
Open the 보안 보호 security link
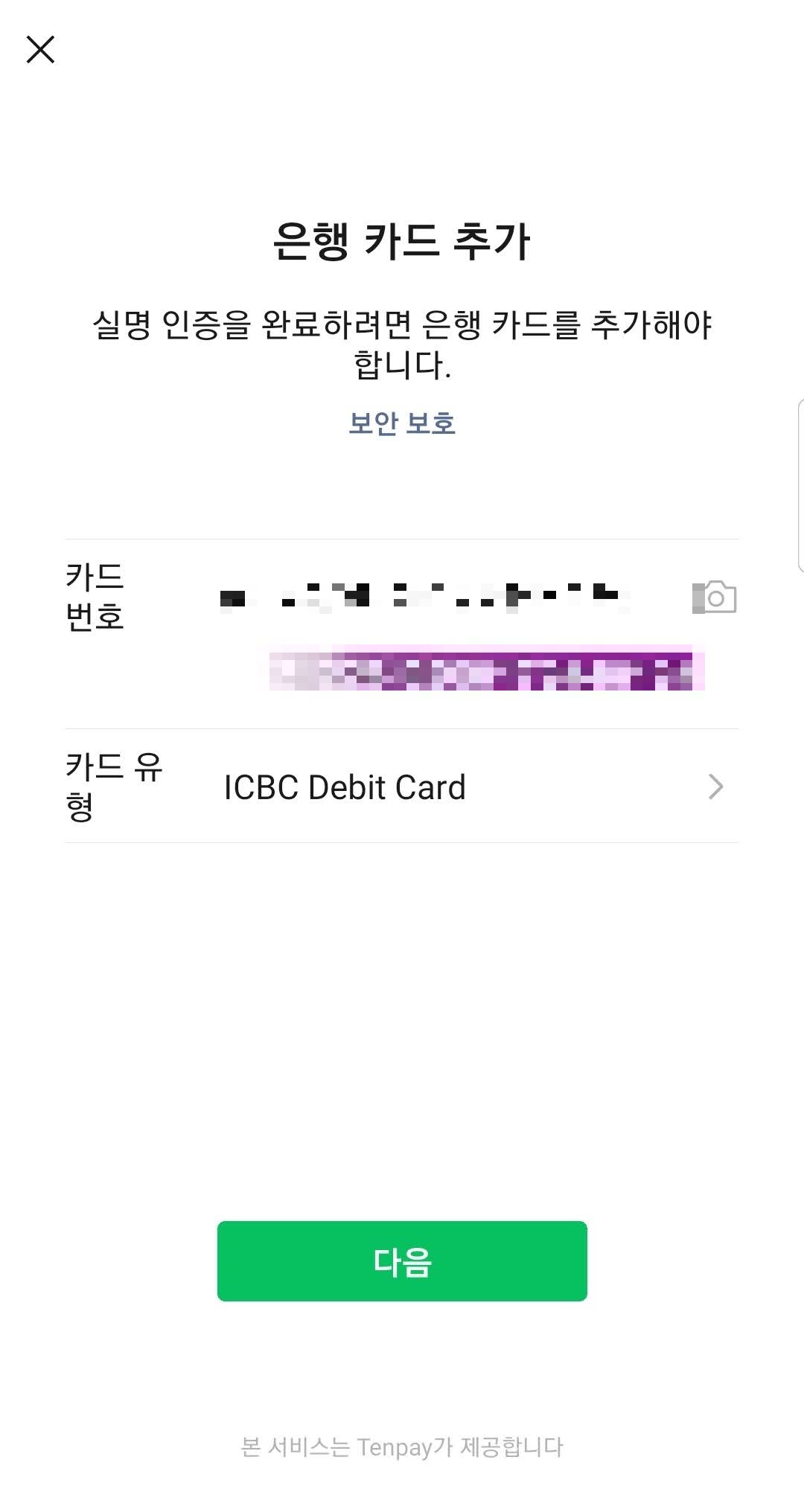(402, 423)
